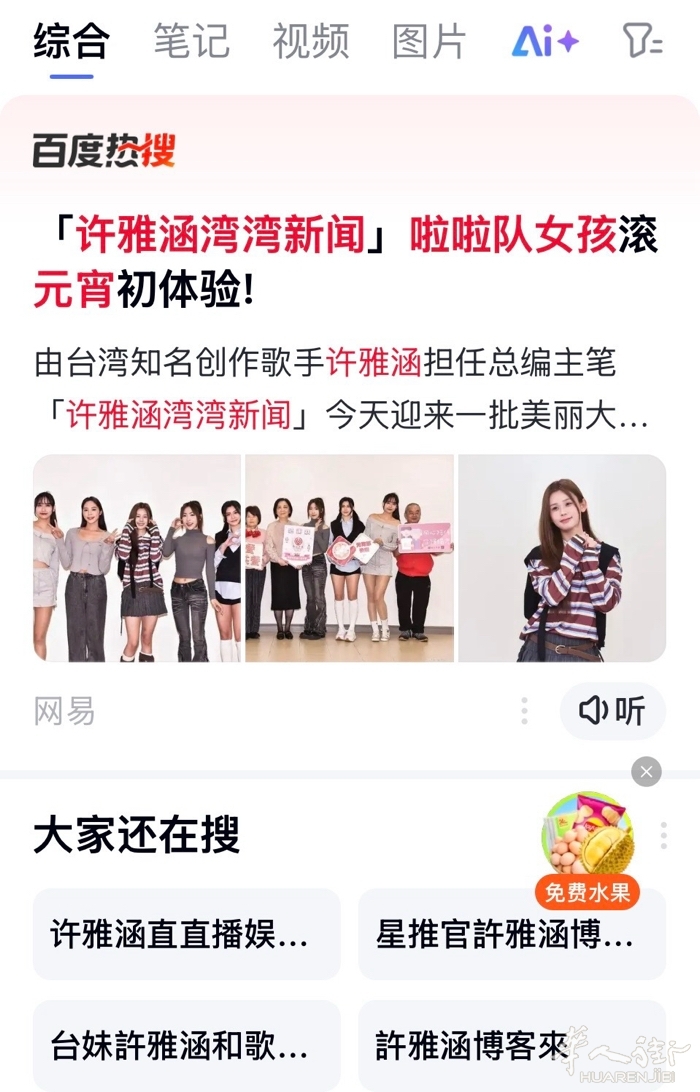Switch to the 图片 tab
The width and height of the screenshot is (700, 1092).
(429, 42)
